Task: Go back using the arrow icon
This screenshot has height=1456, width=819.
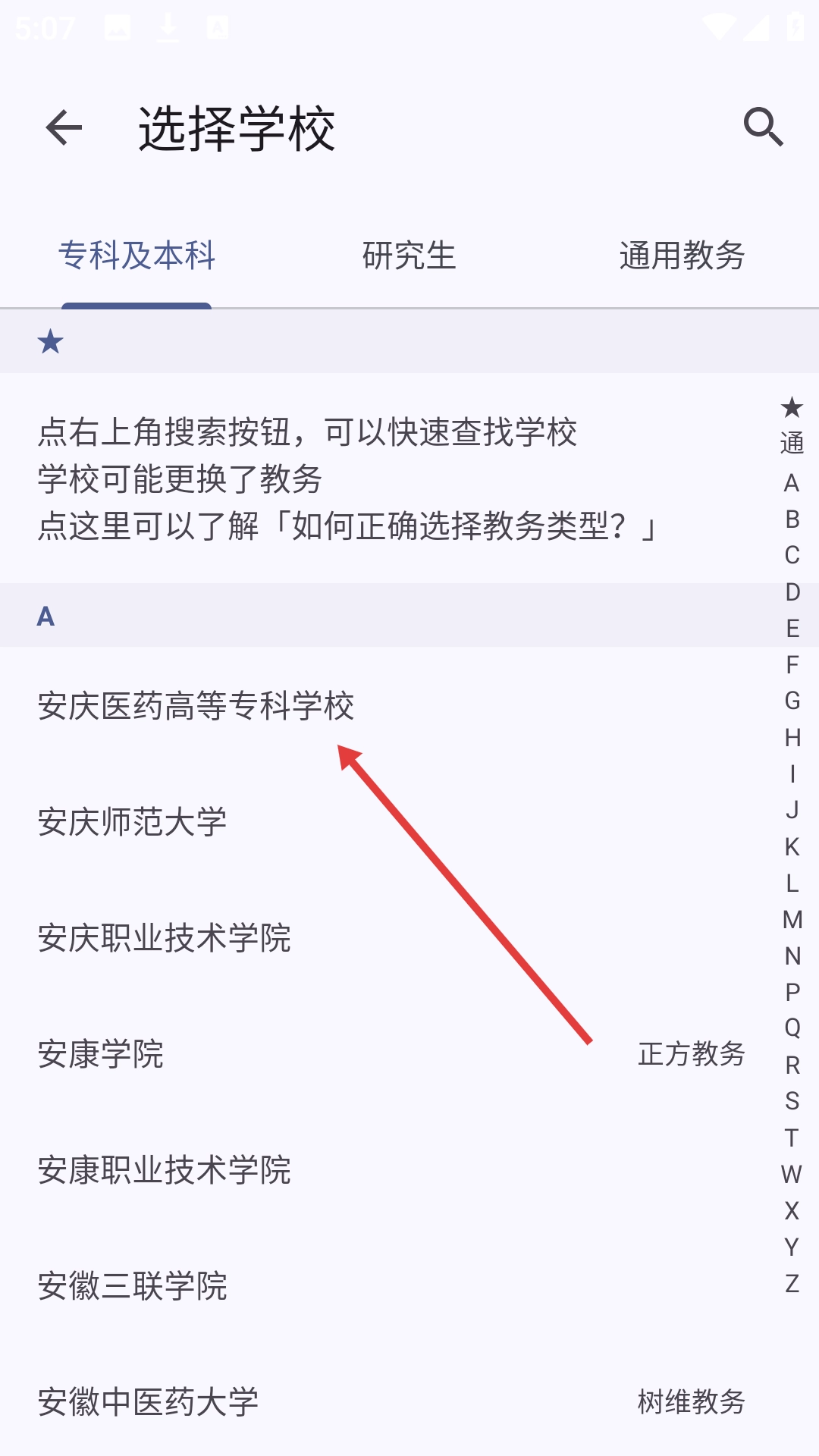Action: tap(64, 127)
